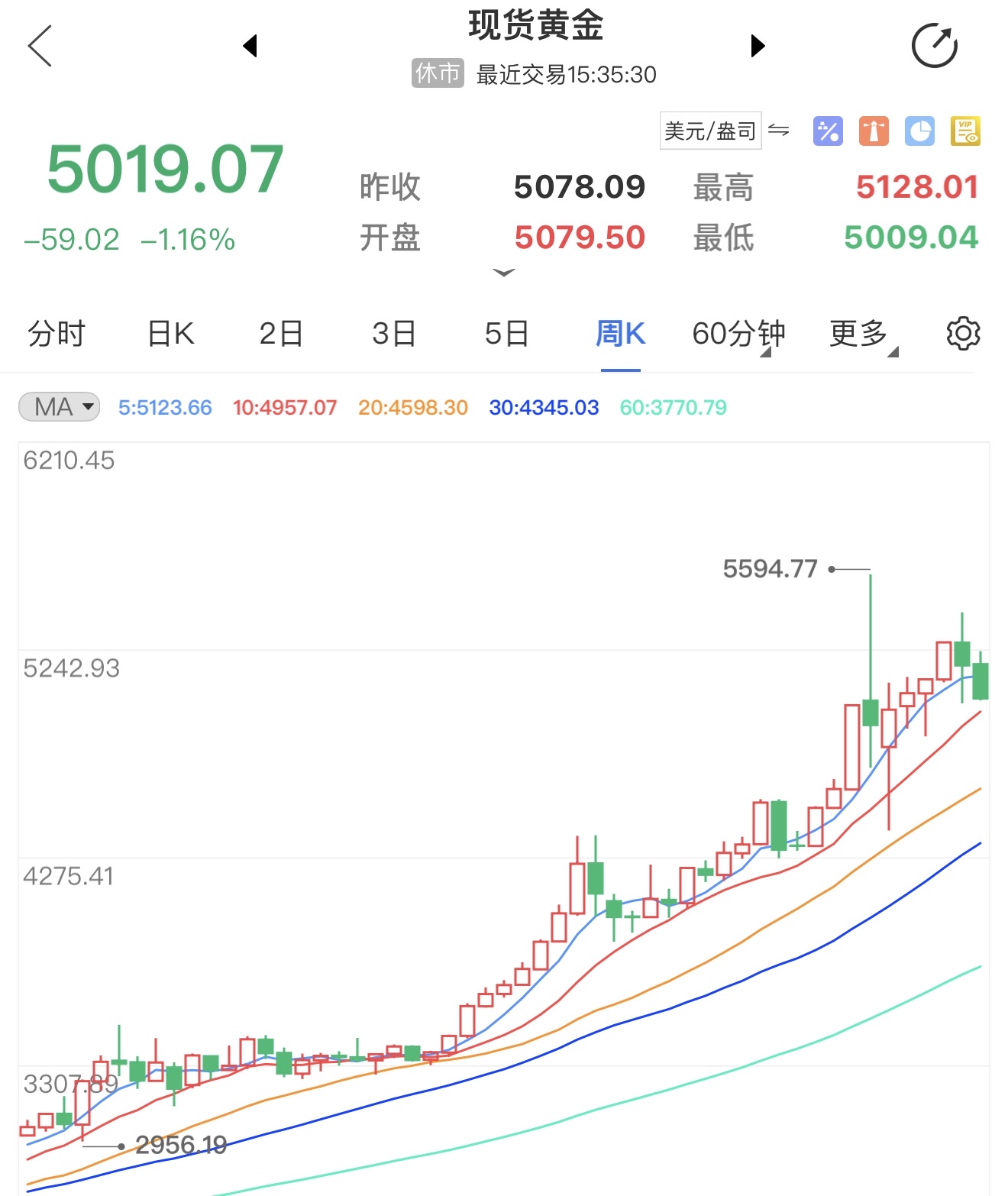Select the 5日 chart tab
The image size is (1008, 1196).
(x=506, y=334)
